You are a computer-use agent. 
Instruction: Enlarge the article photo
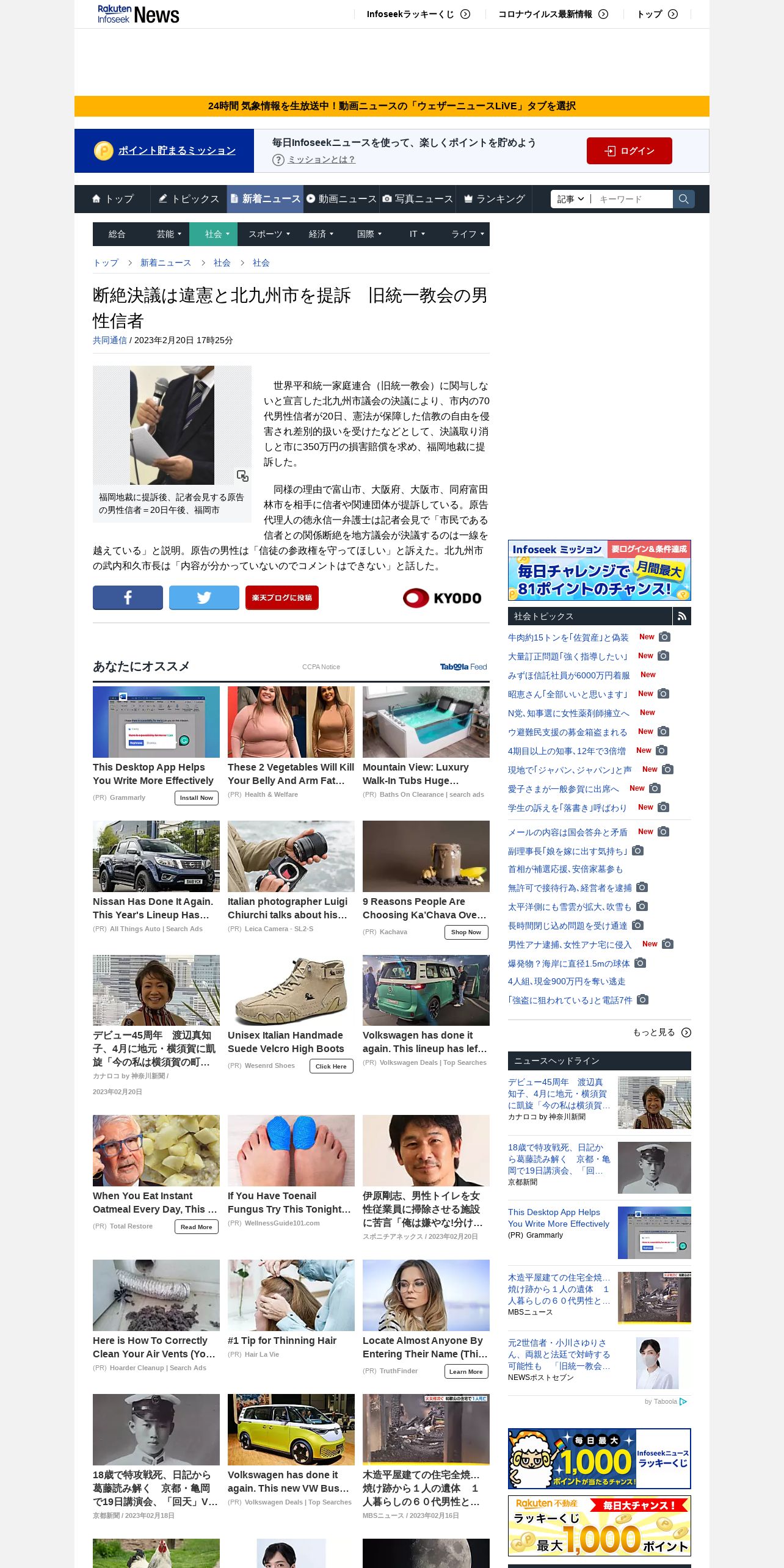click(242, 476)
